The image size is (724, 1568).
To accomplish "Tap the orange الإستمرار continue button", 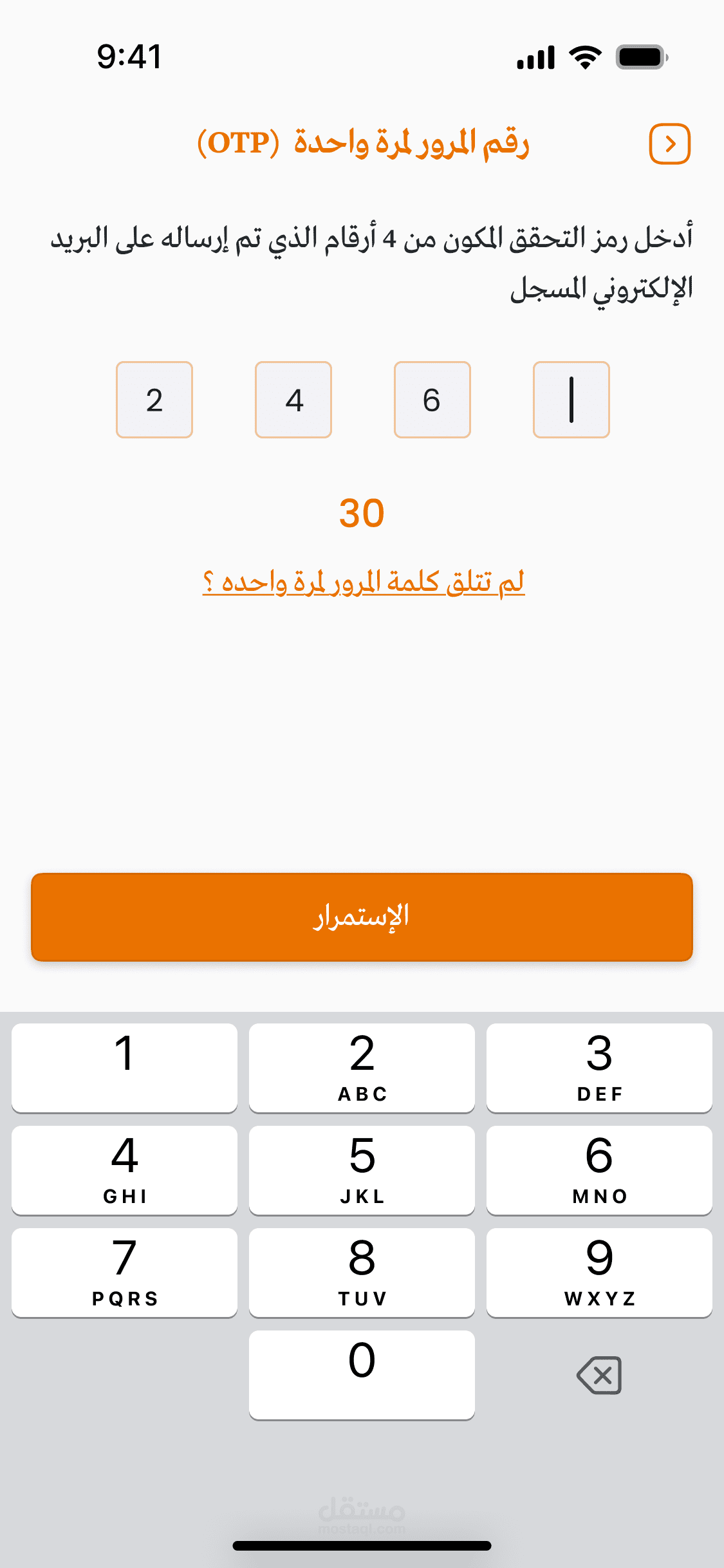I will point(362,917).
